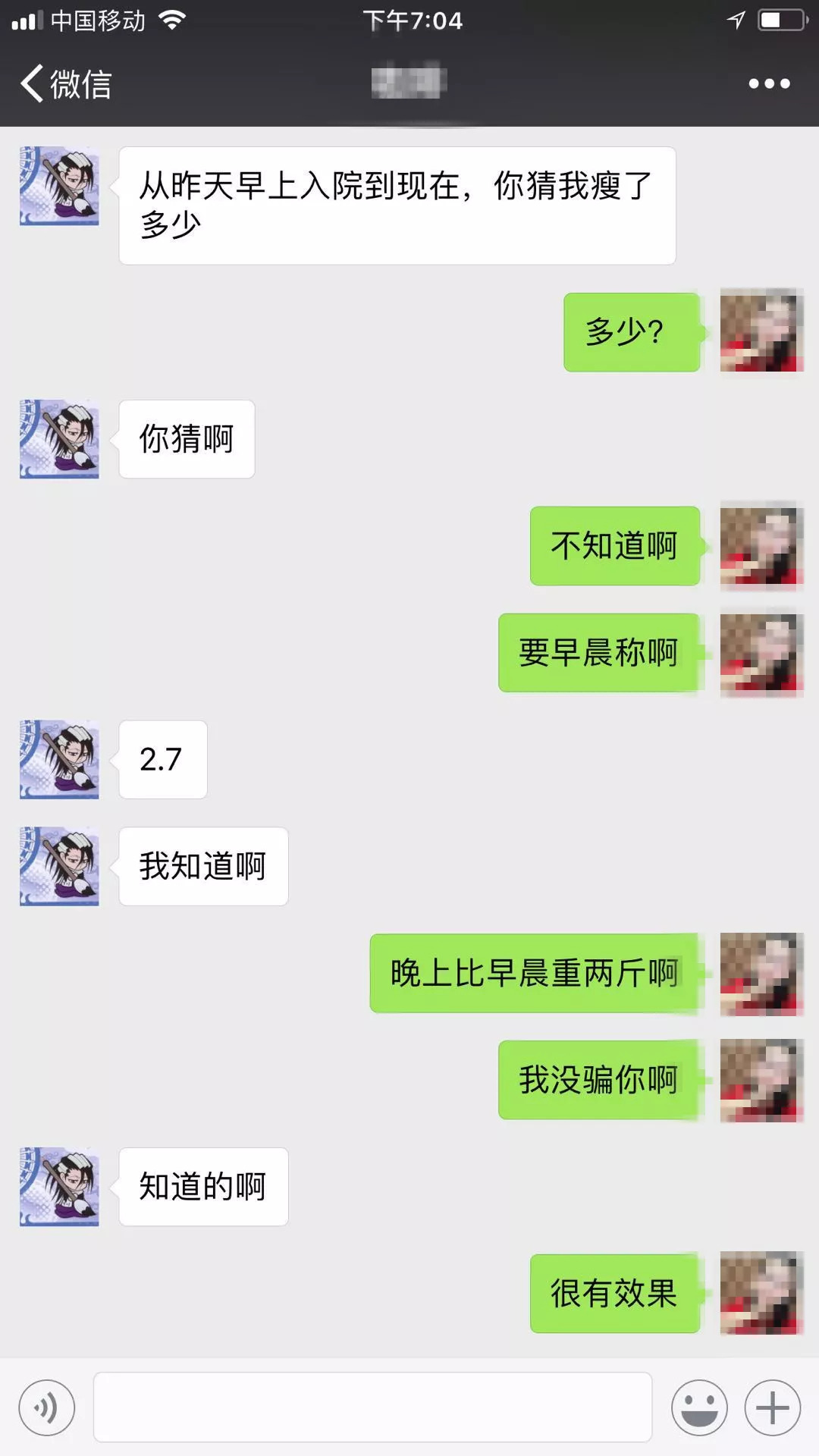Switch to voice message input
This screenshot has height=1456, width=819.
click(x=47, y=1408)
